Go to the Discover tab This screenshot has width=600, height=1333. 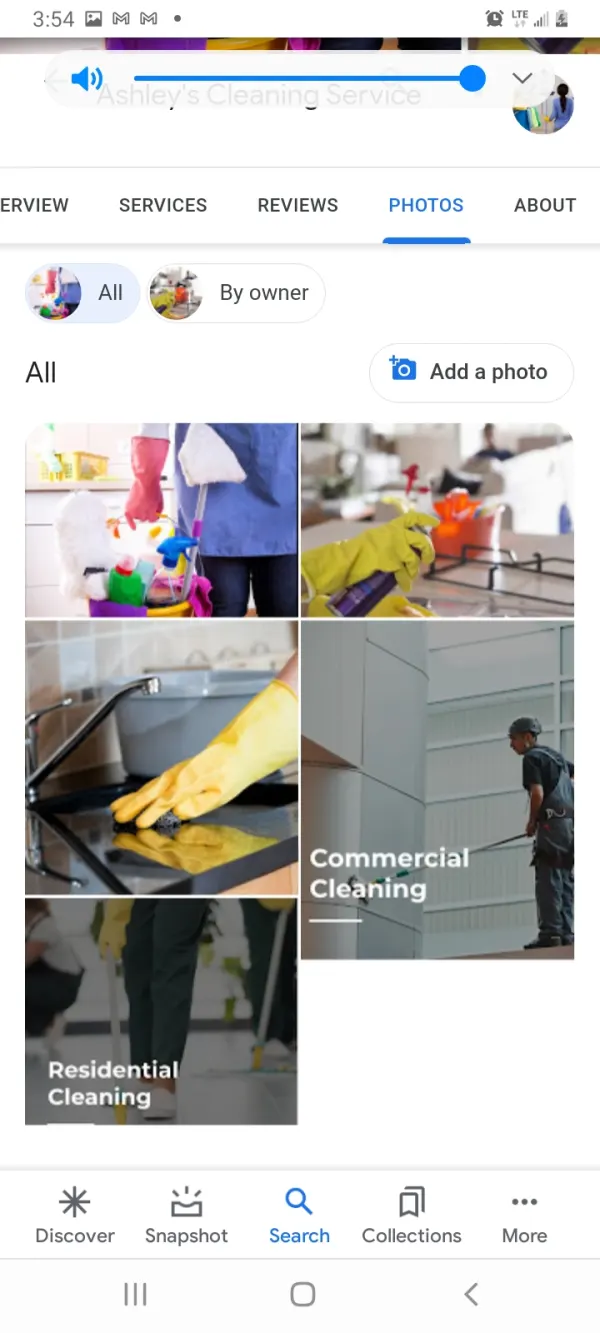pyautogui.click(x=75, y=1216)
